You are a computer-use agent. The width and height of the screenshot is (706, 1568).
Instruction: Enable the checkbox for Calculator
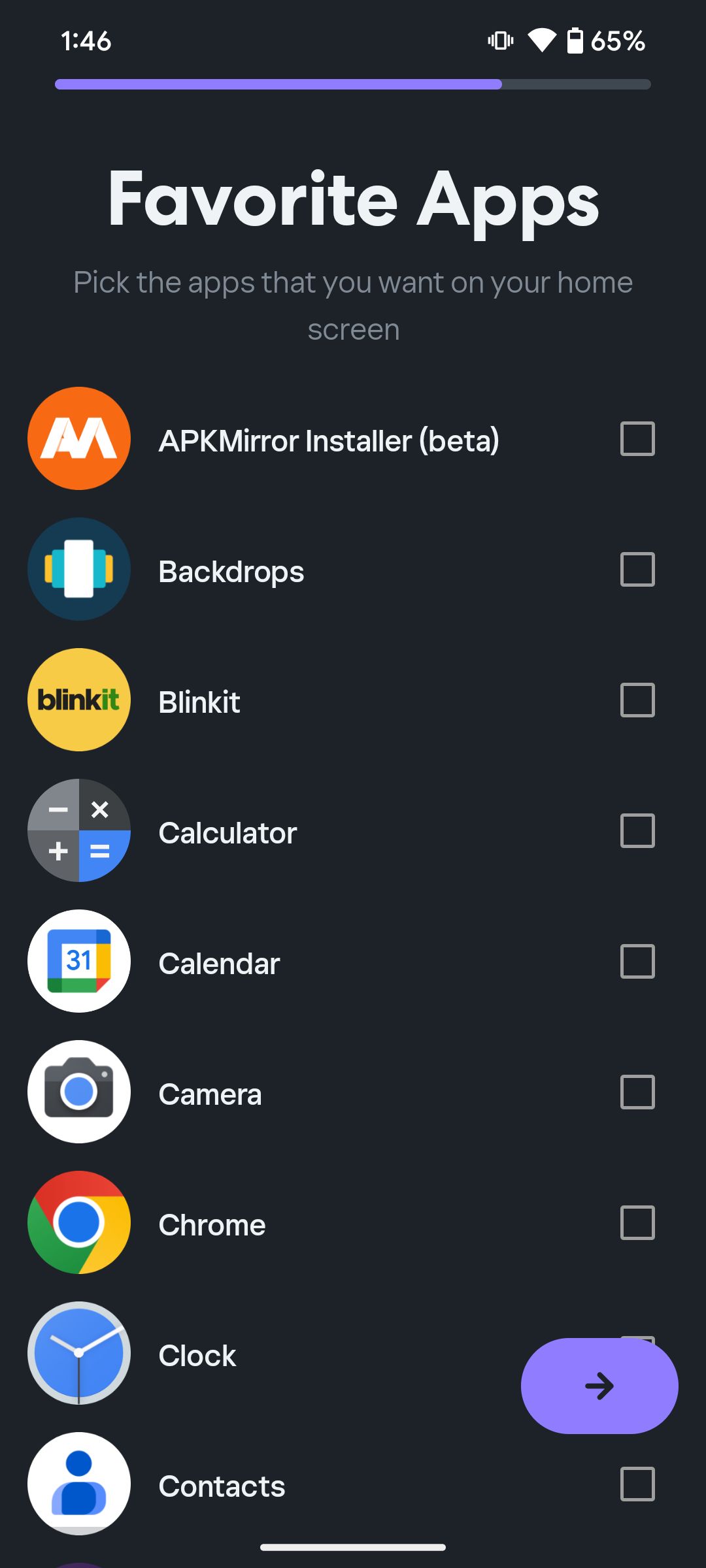coord(637,831)
